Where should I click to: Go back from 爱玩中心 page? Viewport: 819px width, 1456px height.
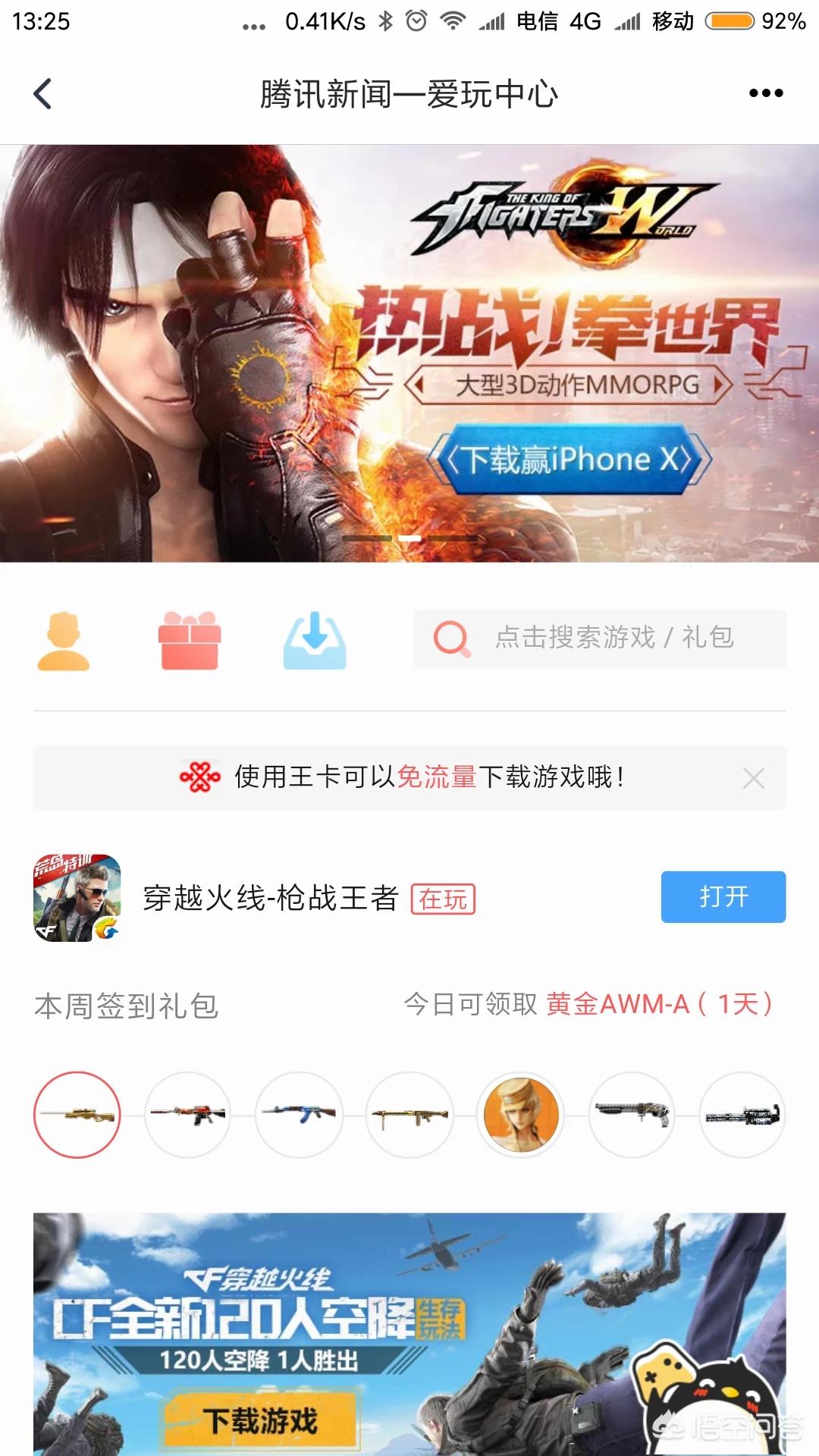(43, 94)
